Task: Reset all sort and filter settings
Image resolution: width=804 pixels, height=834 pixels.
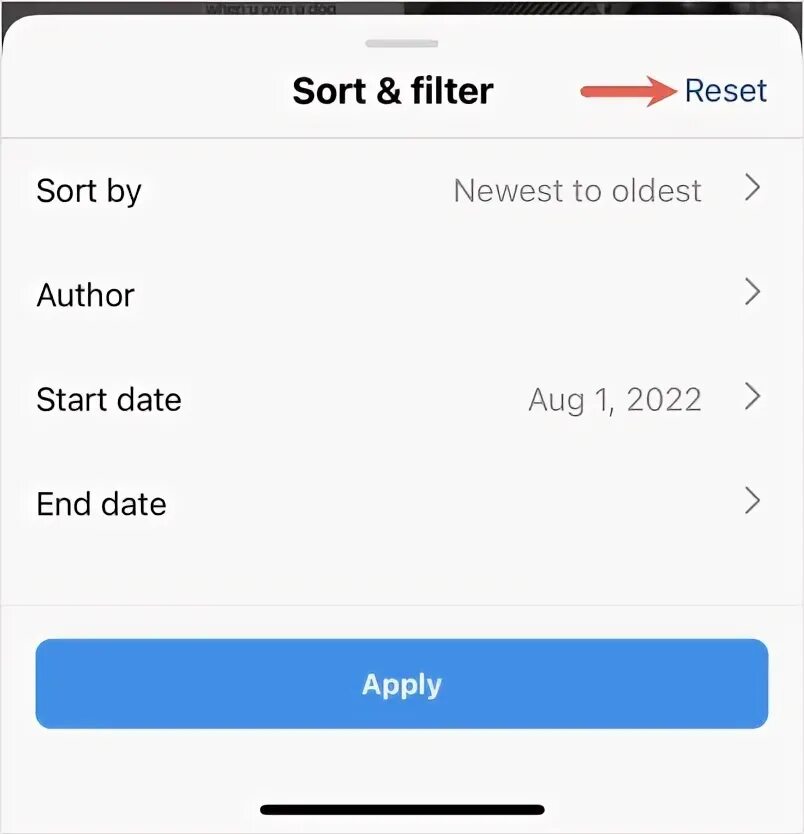Action: tap(725, 91)
